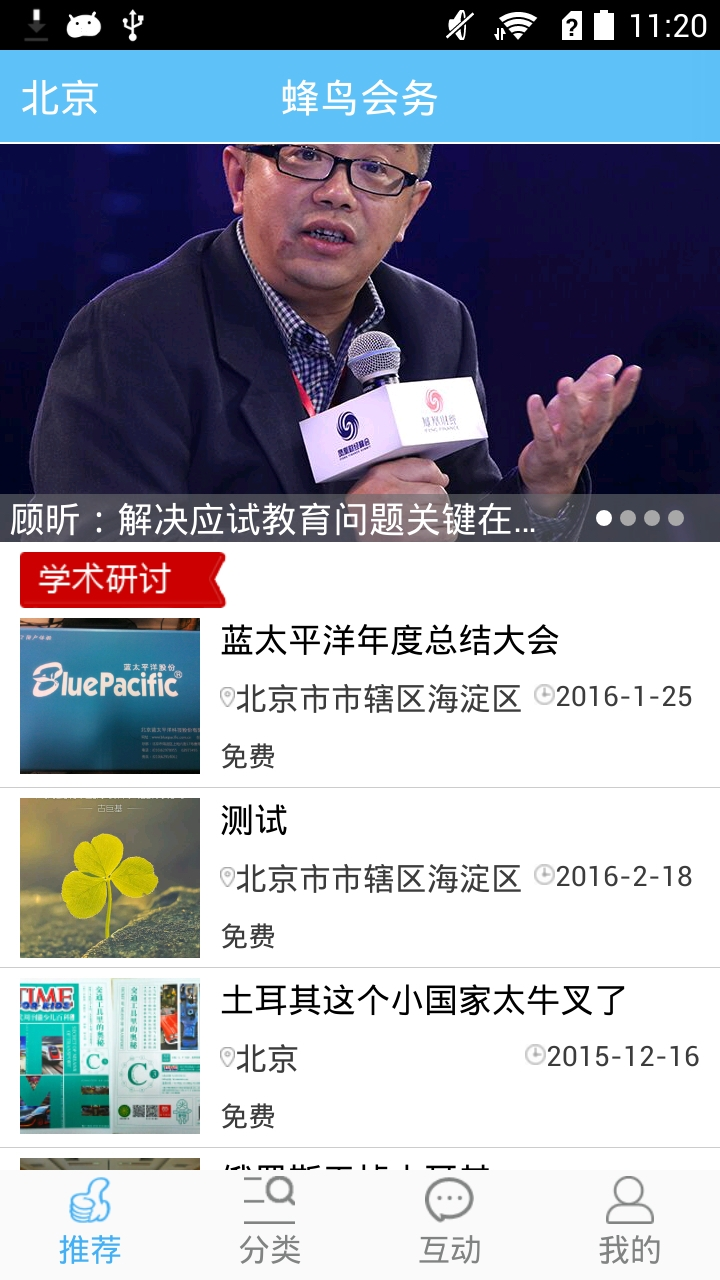Click the clover photo thumbnail of 测试 event
720x1280 pixels.
click(x=109, y=877)
